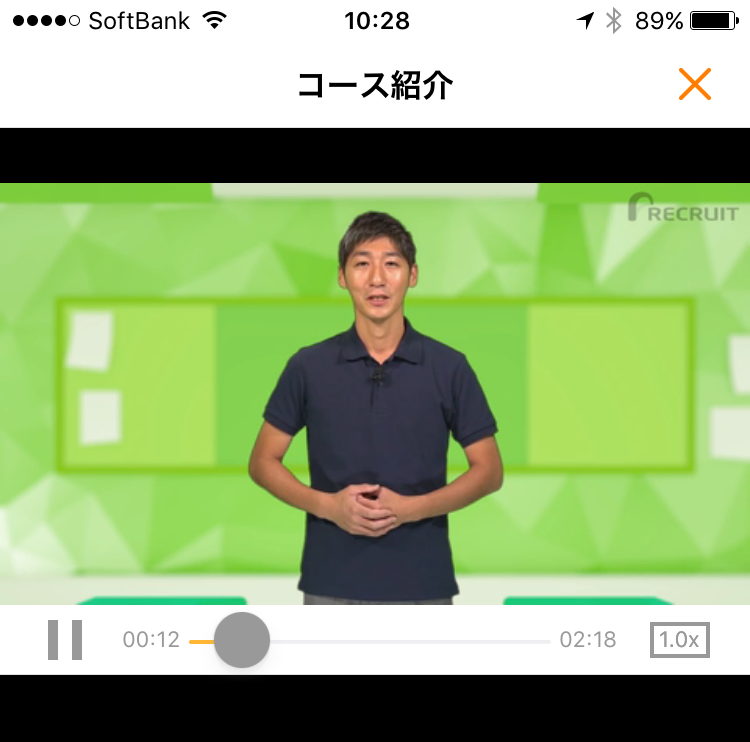Close the コース紹介 video screen

[694, 85]
